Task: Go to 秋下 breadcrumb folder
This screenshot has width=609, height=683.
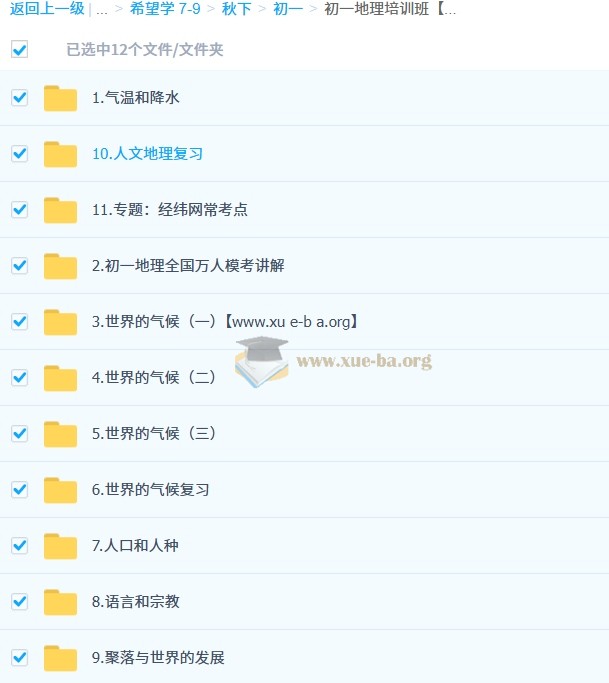Action: [237, 9]
